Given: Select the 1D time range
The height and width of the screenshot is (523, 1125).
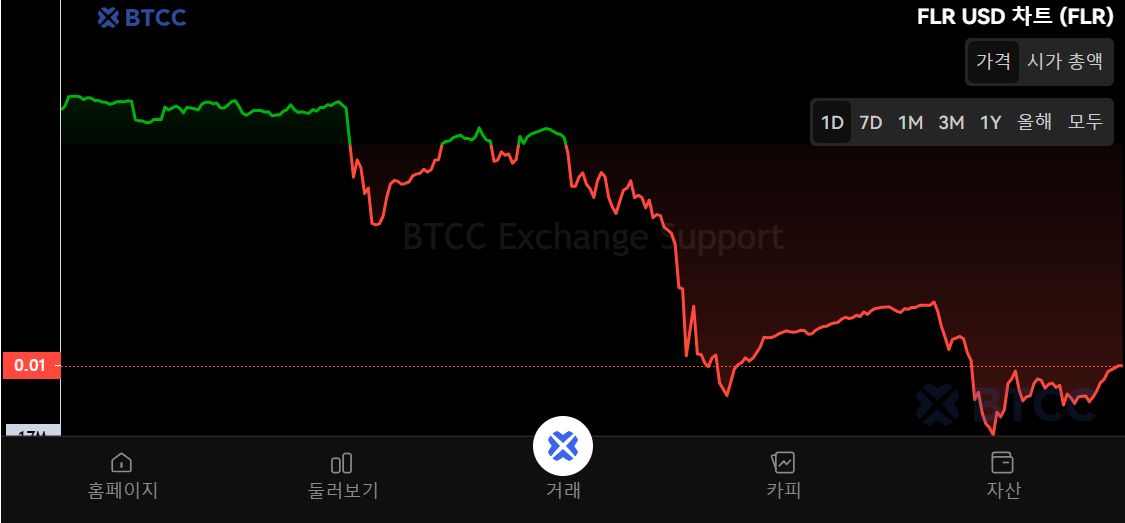Looking at the screenshot, I should point(832,122).
